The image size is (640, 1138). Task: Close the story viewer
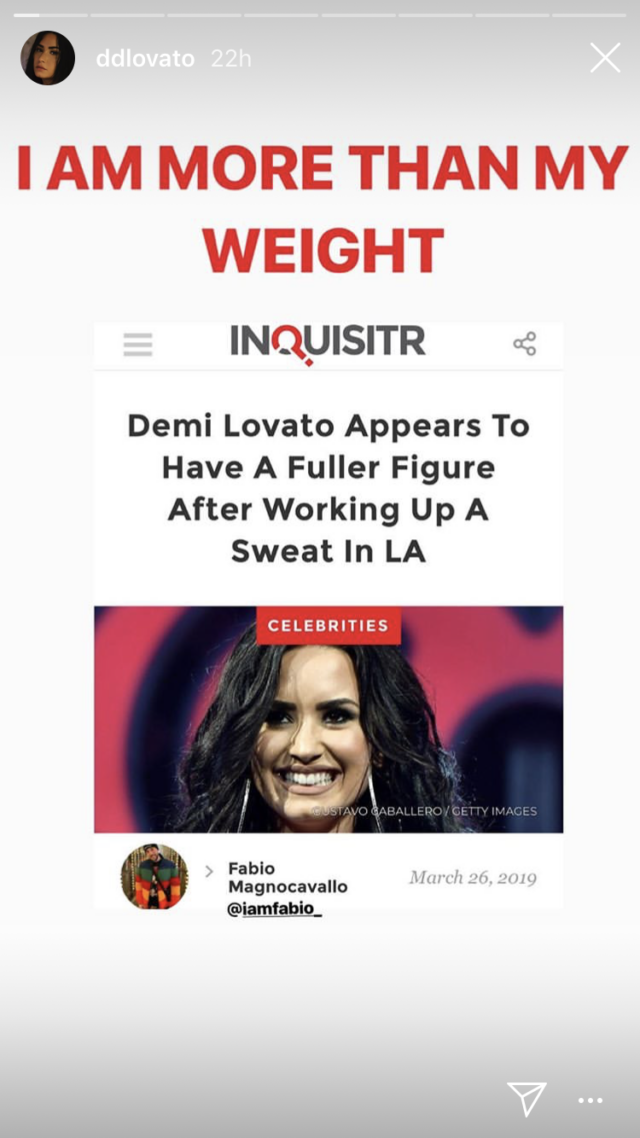tap(605, 58)
